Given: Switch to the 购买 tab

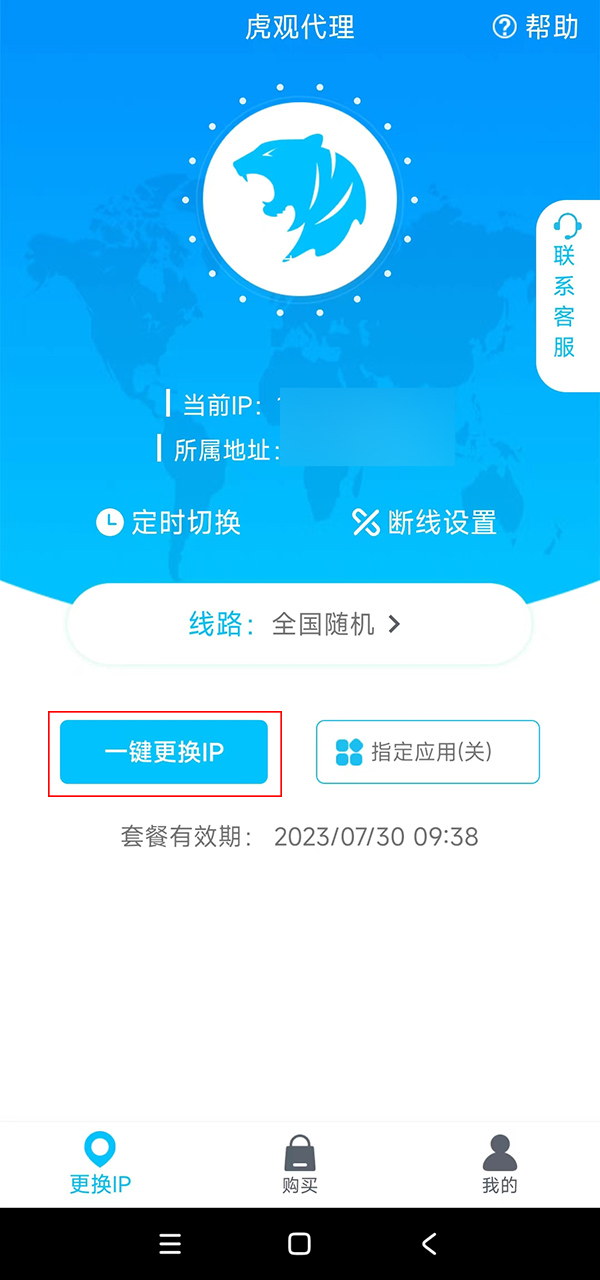Looking at the screenshot, I should (x=299, y=1166).
